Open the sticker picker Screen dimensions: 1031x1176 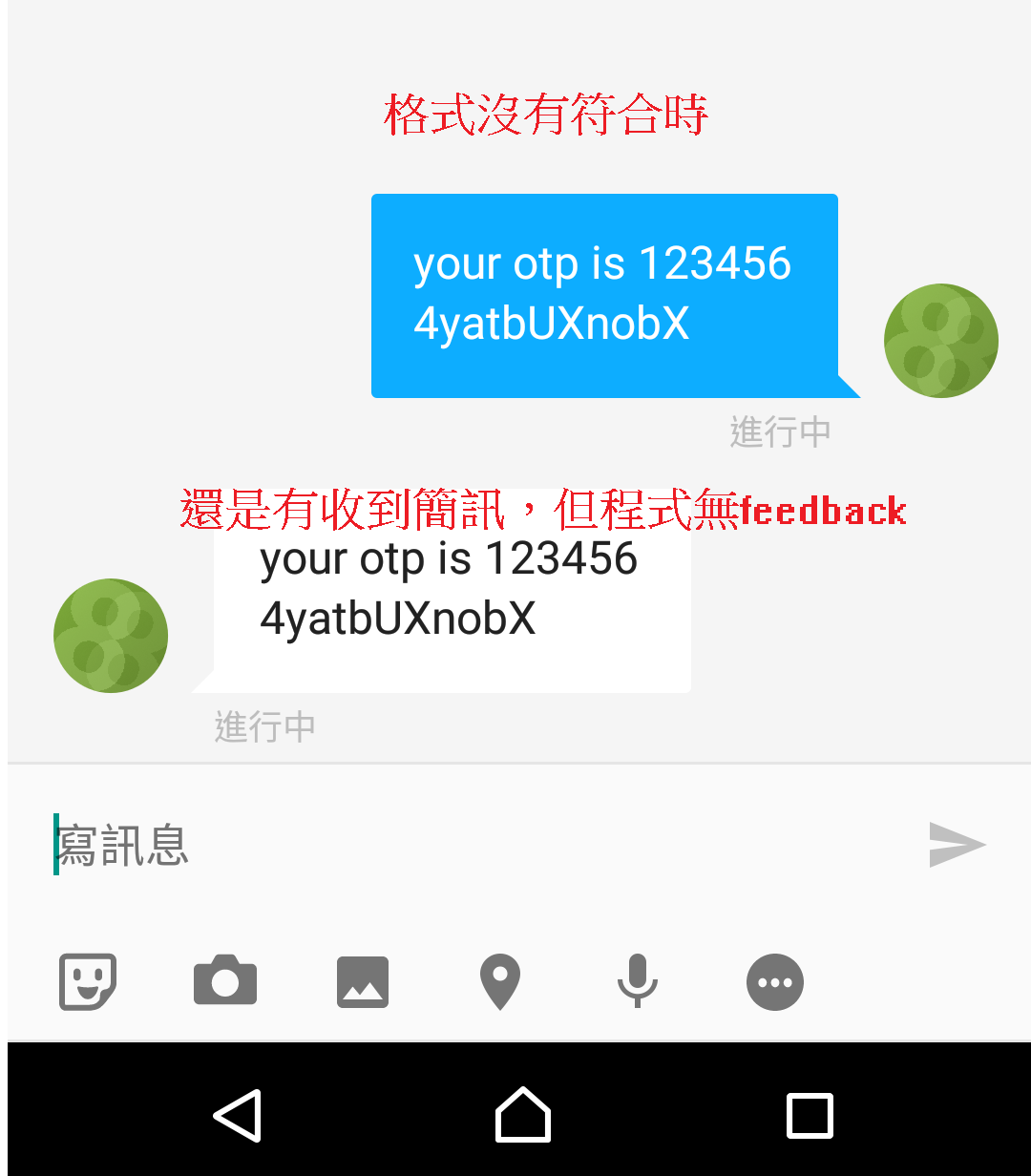point(88,982)
